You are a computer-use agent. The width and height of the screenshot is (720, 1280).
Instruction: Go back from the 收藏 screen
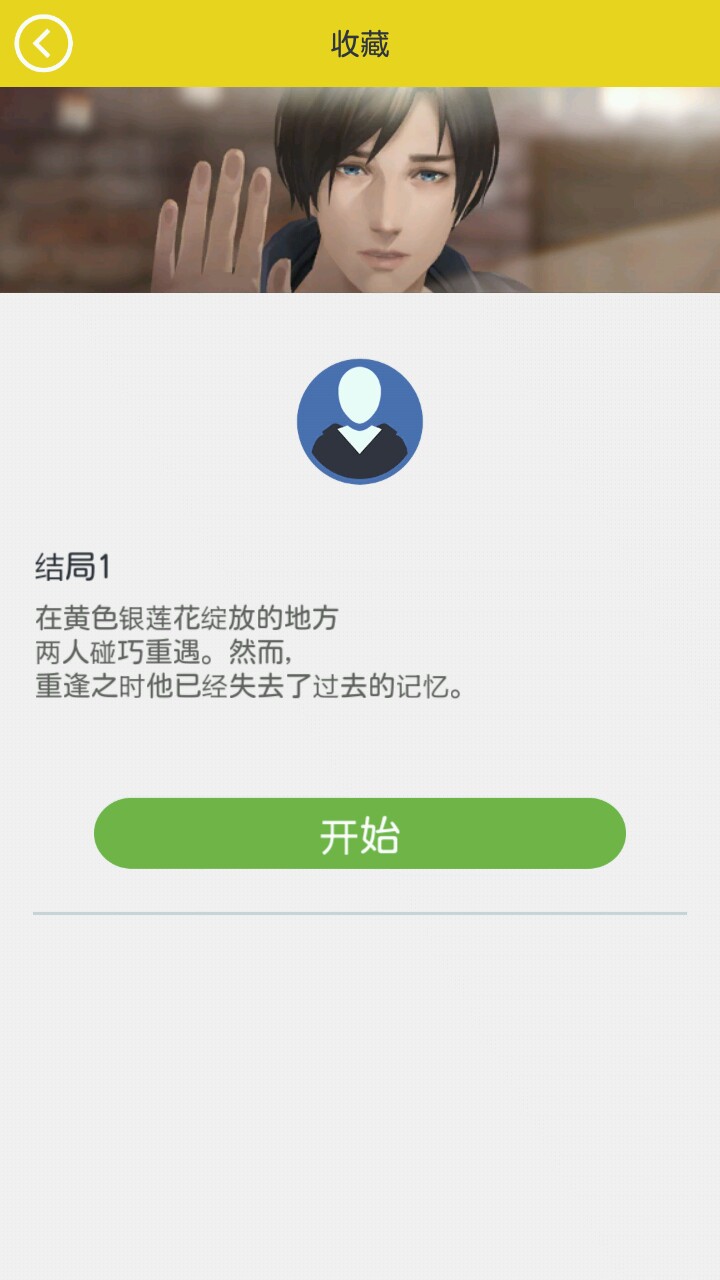(x=43, y=43)
